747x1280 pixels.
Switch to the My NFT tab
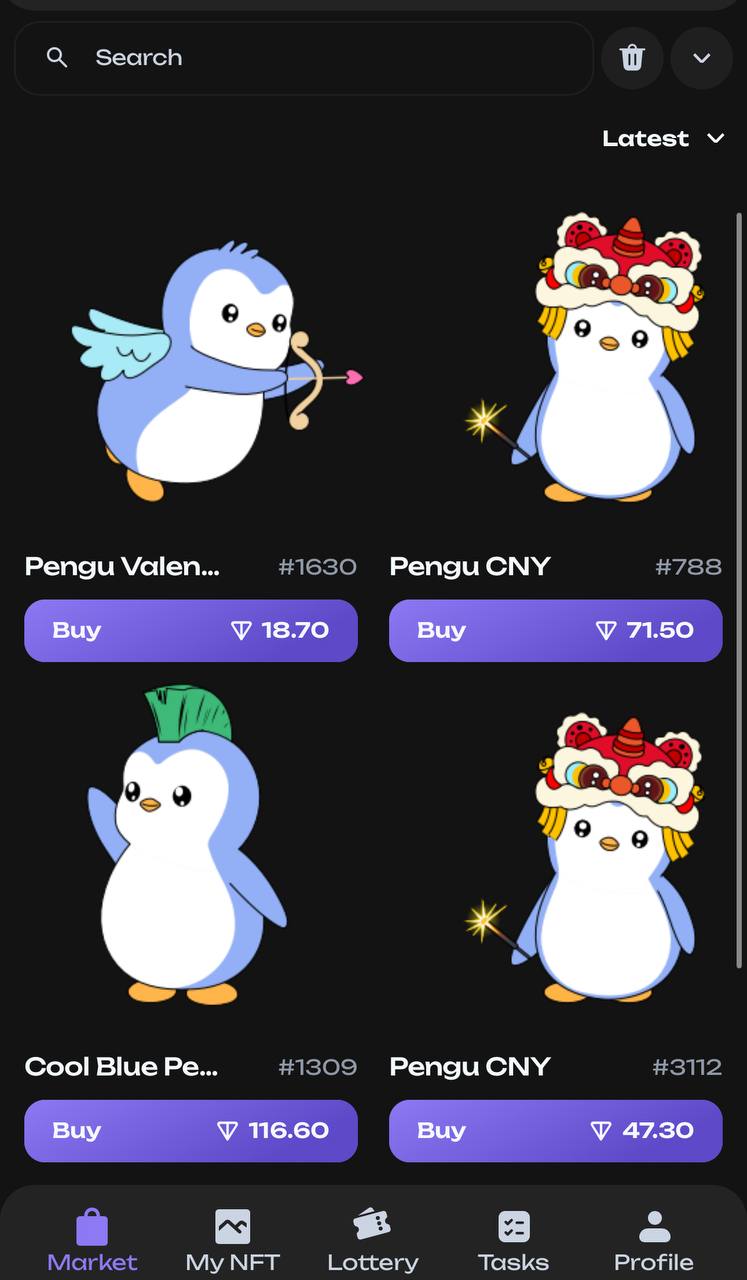tap(232, 1240)
